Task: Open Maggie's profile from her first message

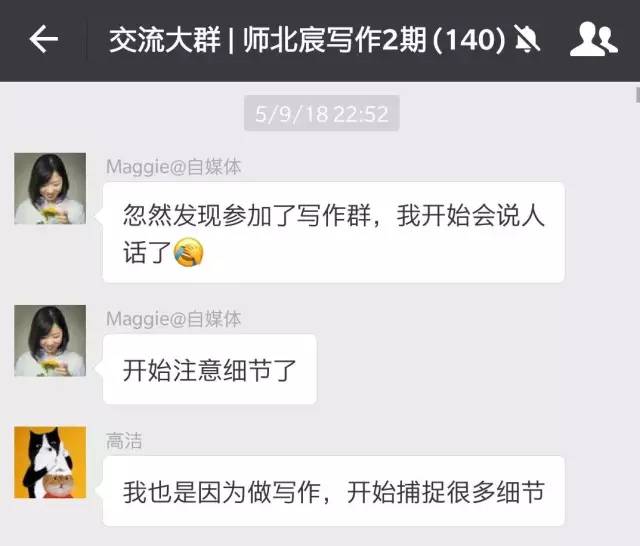Action: [50, 189]
